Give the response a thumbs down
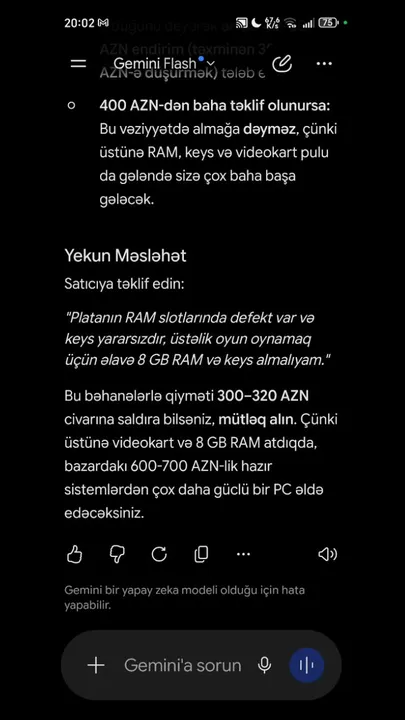This screenshot has width=405, height=720. tap(117, 554)
